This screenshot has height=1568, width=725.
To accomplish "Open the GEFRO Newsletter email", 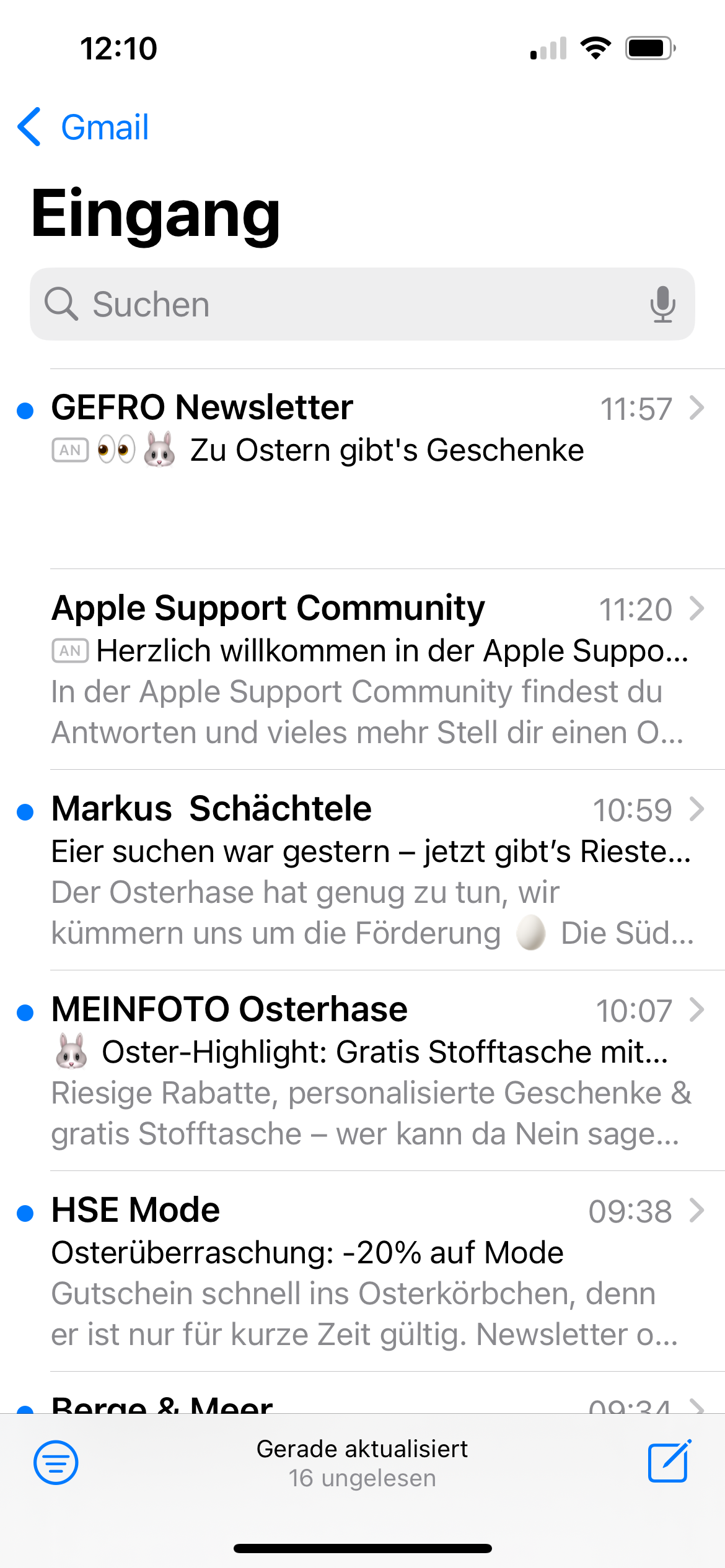I will tap(362, 469).
